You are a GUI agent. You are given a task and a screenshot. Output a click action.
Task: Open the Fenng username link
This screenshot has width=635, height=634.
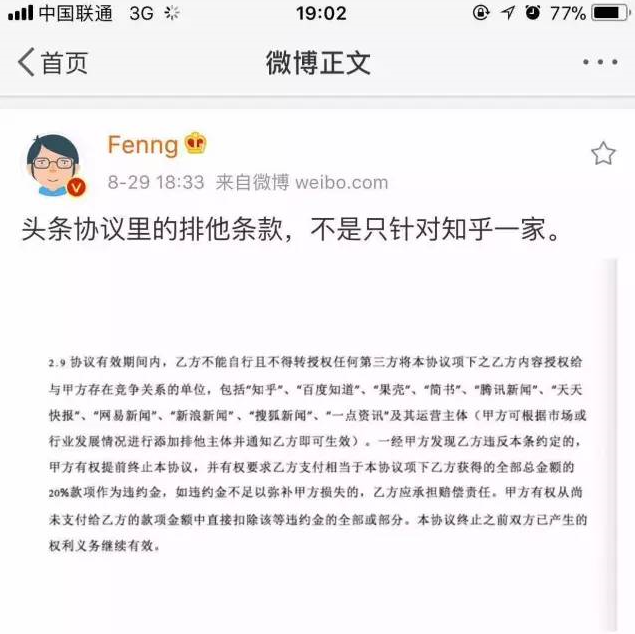click(x=143, y=145)
